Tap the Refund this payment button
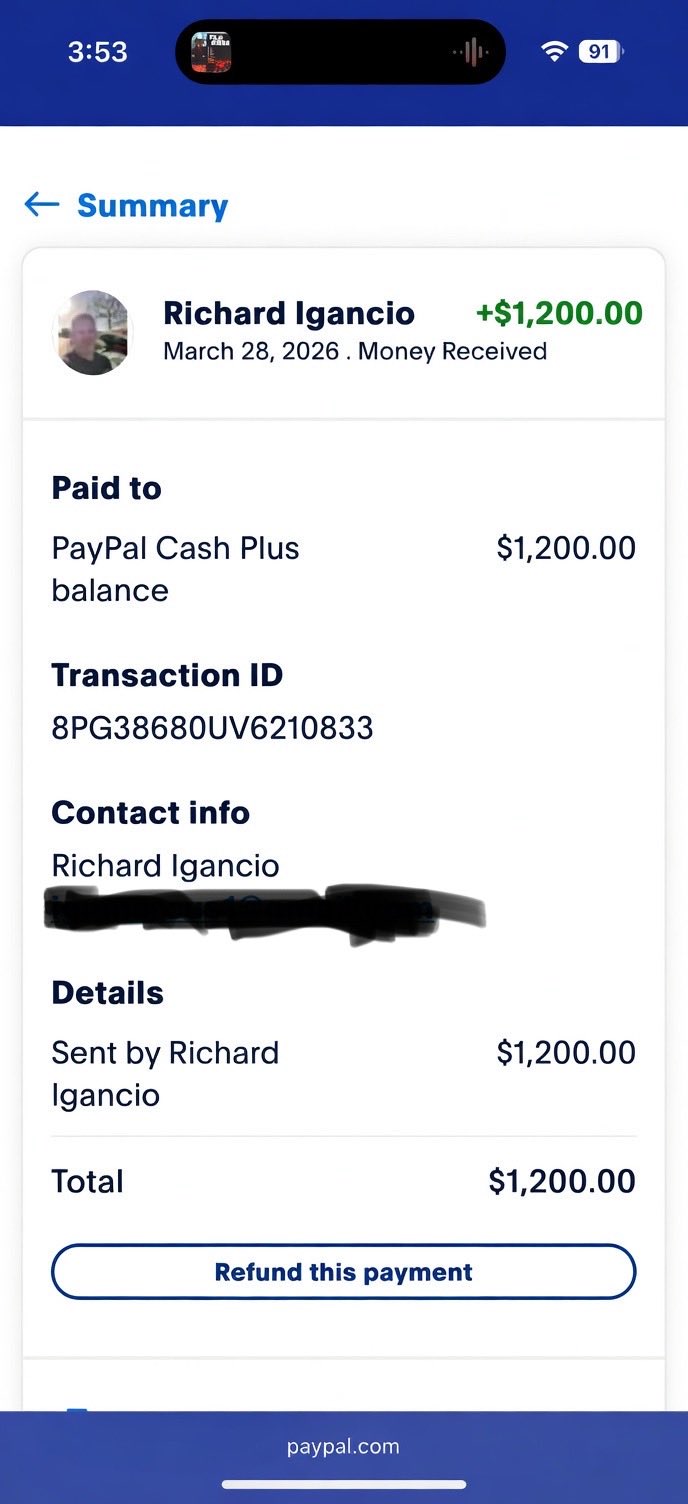 (x=343, y=1272)
